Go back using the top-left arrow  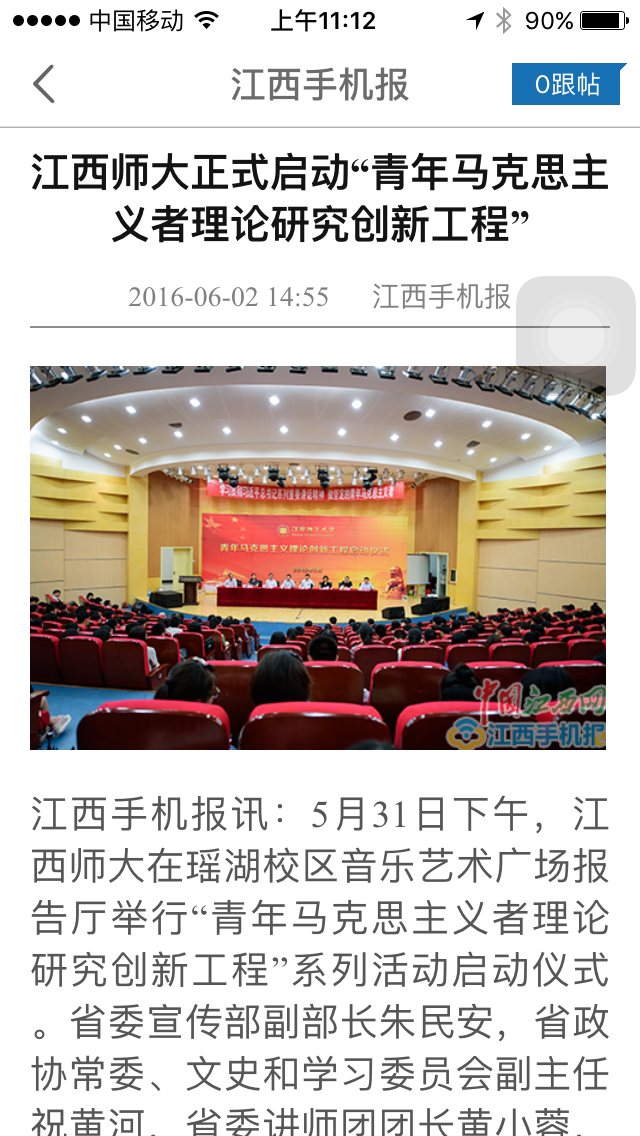43,84
